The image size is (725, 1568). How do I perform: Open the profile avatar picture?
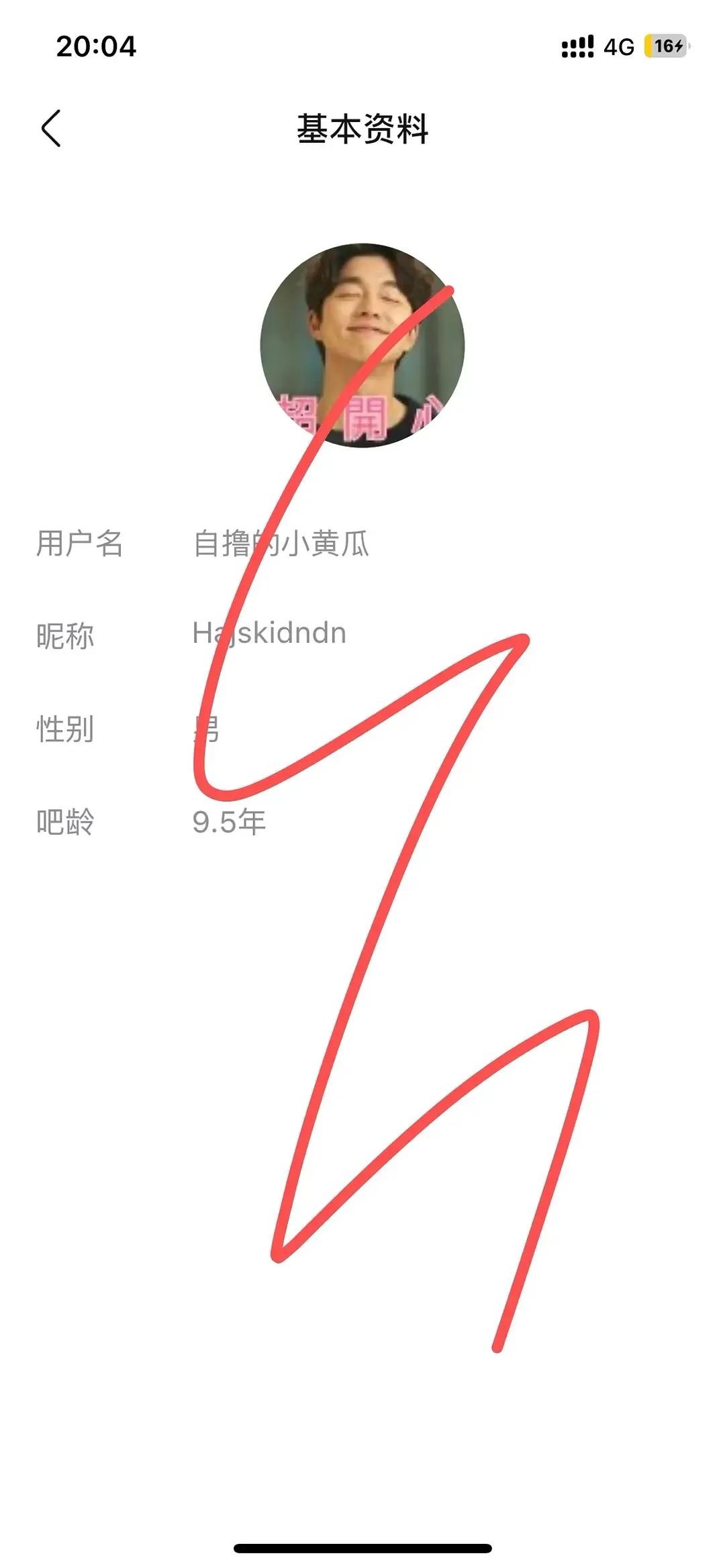[362, 345]
